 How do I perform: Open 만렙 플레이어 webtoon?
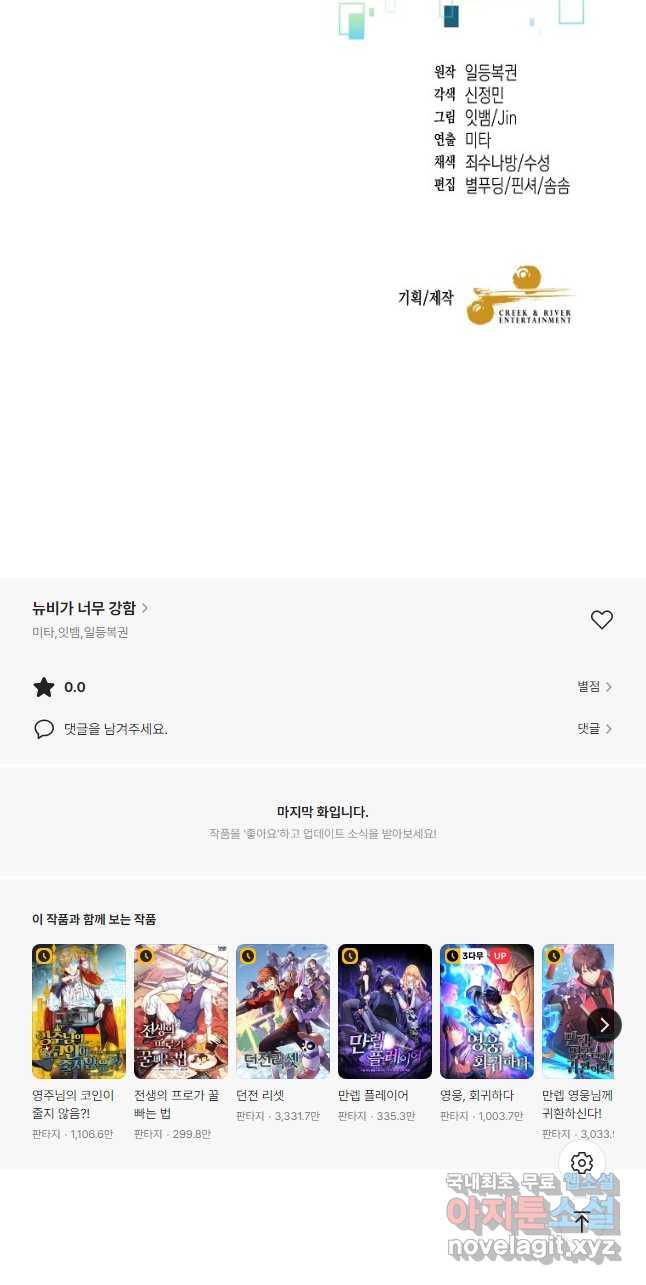(x=385, y=1011)
